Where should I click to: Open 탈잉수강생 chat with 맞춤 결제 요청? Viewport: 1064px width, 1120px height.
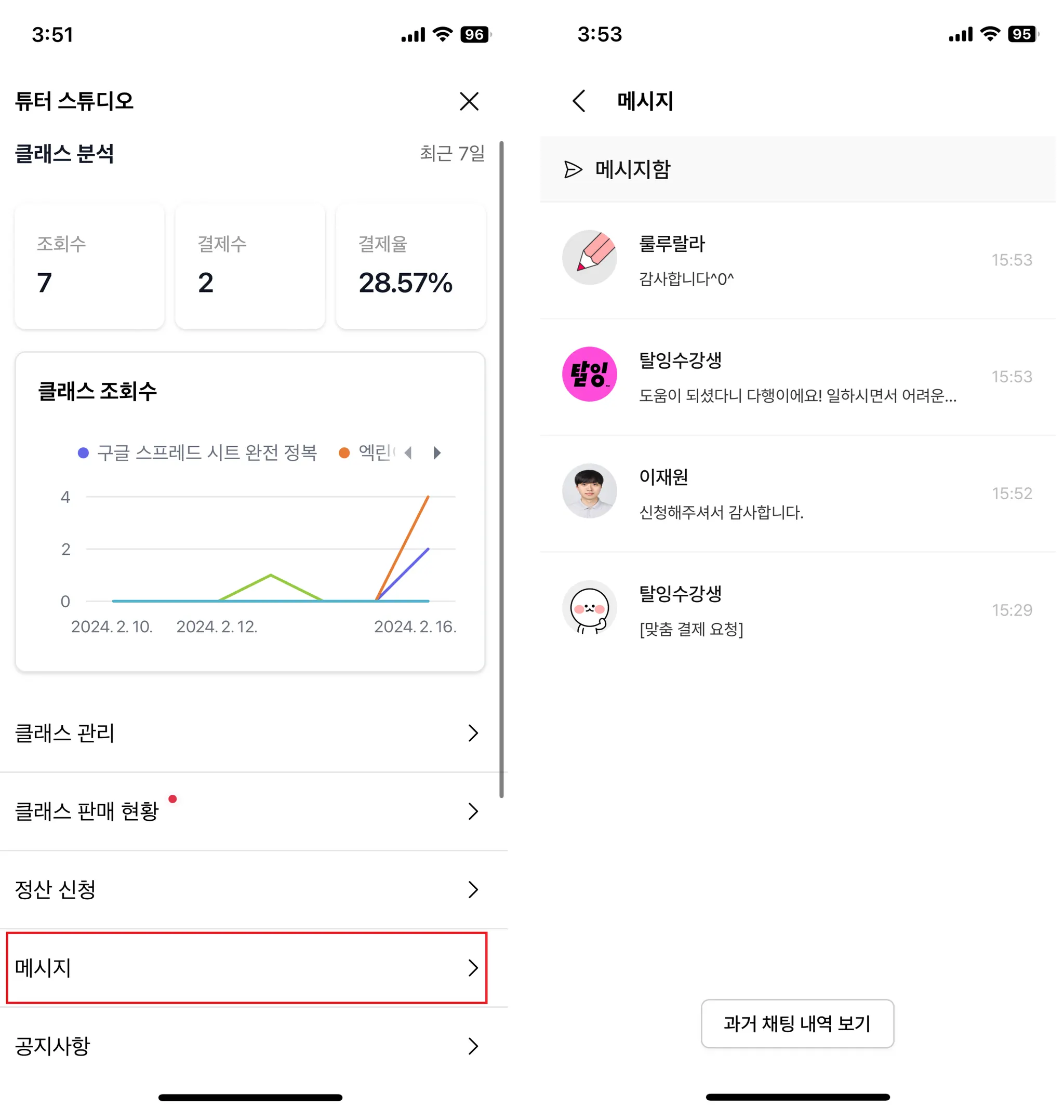click(797, 610)
